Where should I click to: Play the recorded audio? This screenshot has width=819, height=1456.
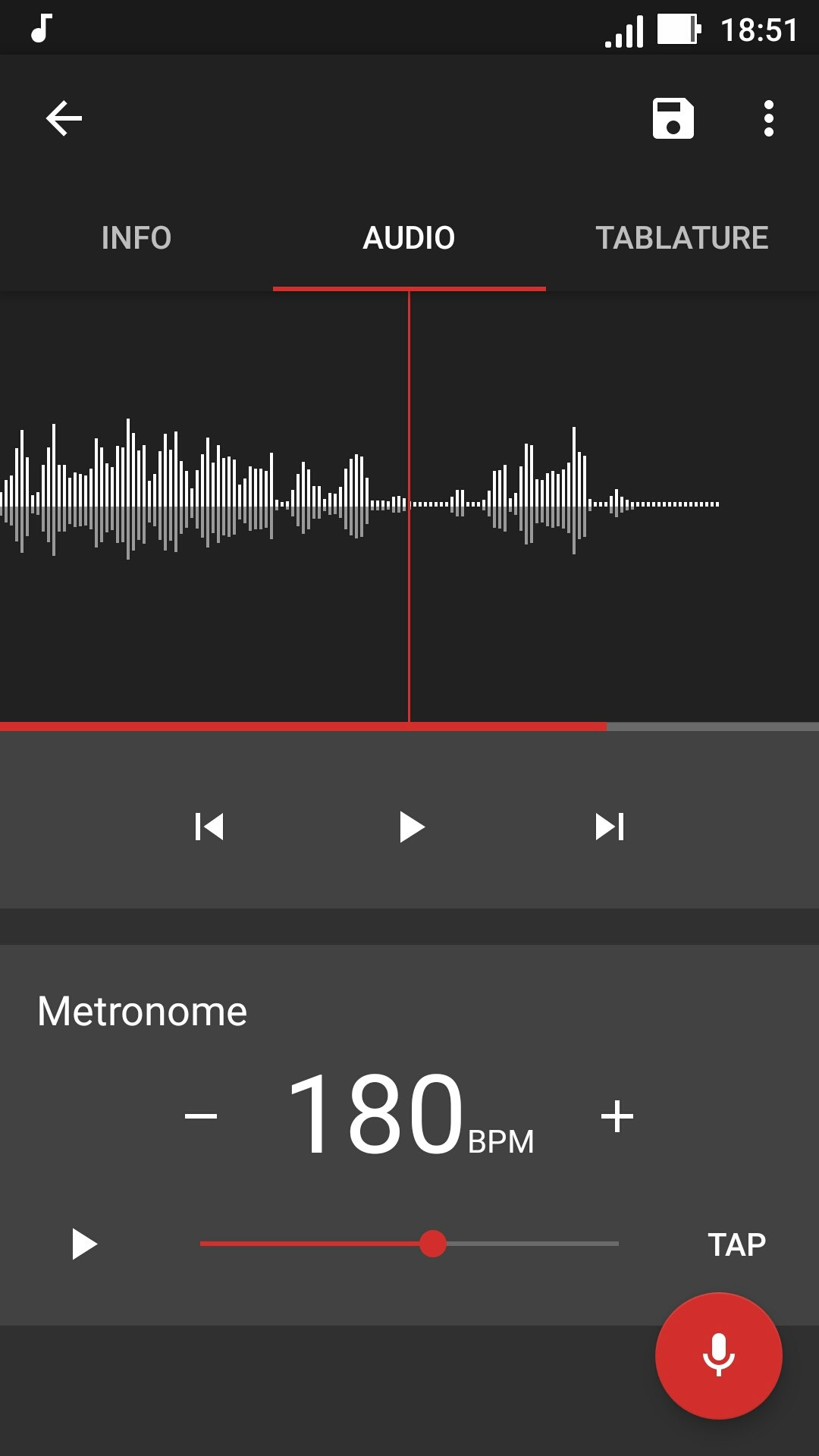click(x=411, y=827)
